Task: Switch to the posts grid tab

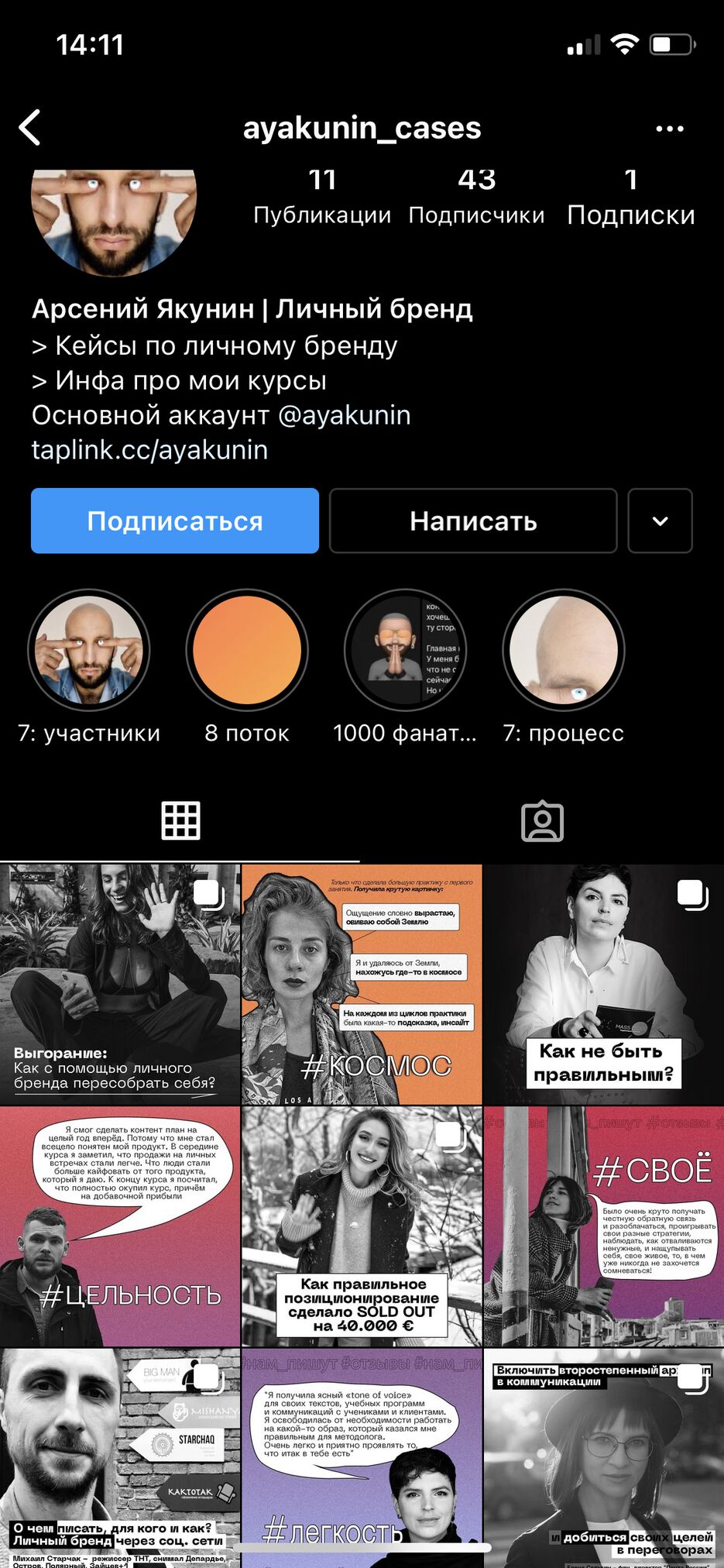Action: tap(180, 820)
